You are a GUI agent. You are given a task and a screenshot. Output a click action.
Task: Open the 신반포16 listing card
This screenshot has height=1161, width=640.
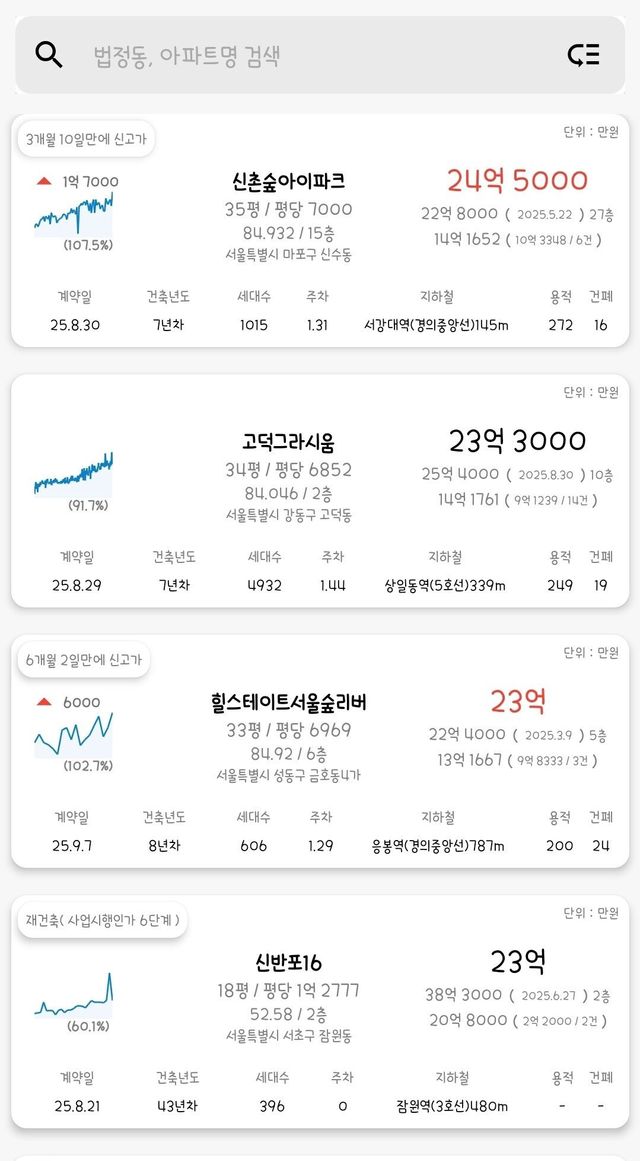[x=288, y=963]
